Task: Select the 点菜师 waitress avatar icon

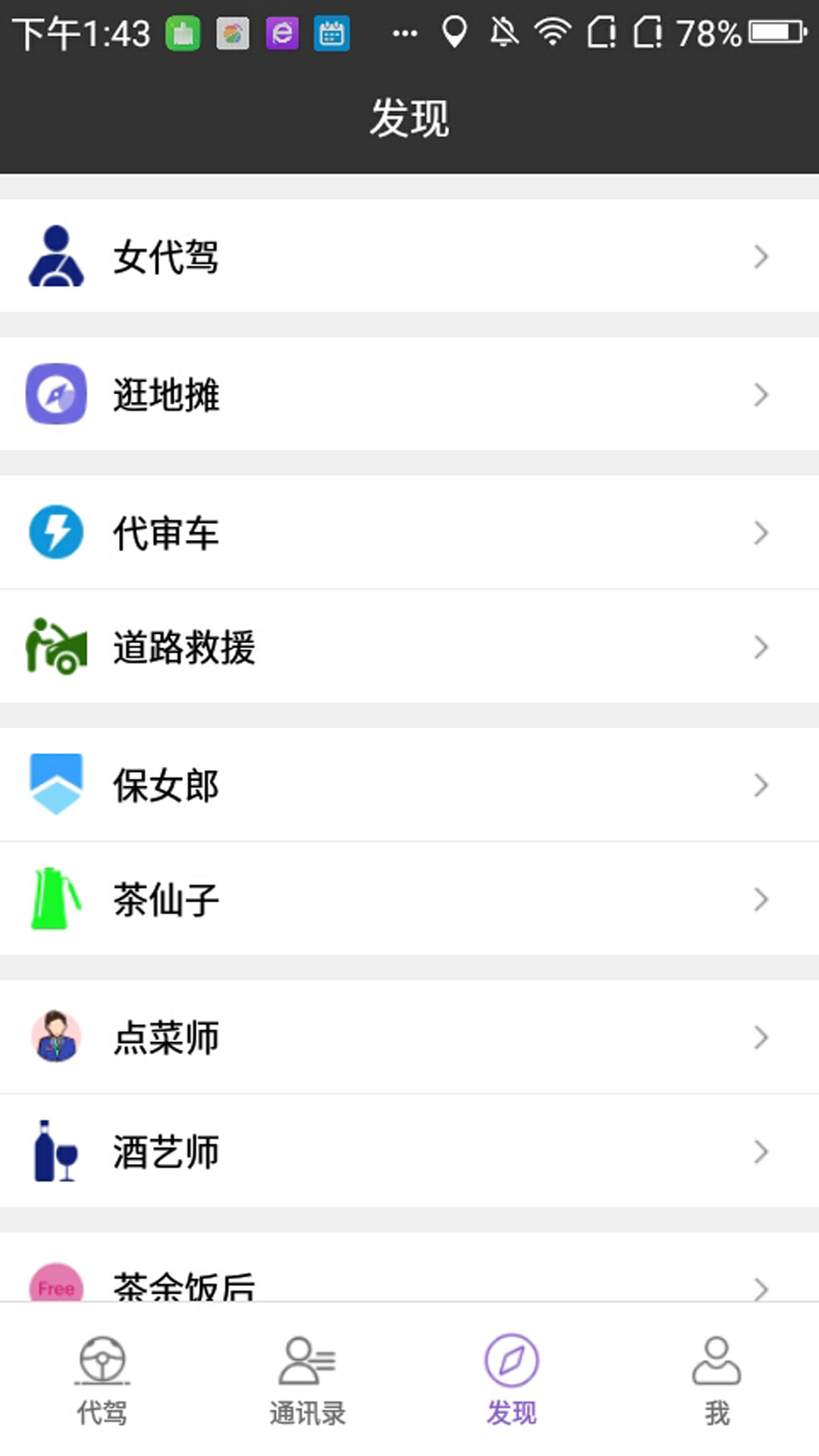Action: [x=55, y=1037]
